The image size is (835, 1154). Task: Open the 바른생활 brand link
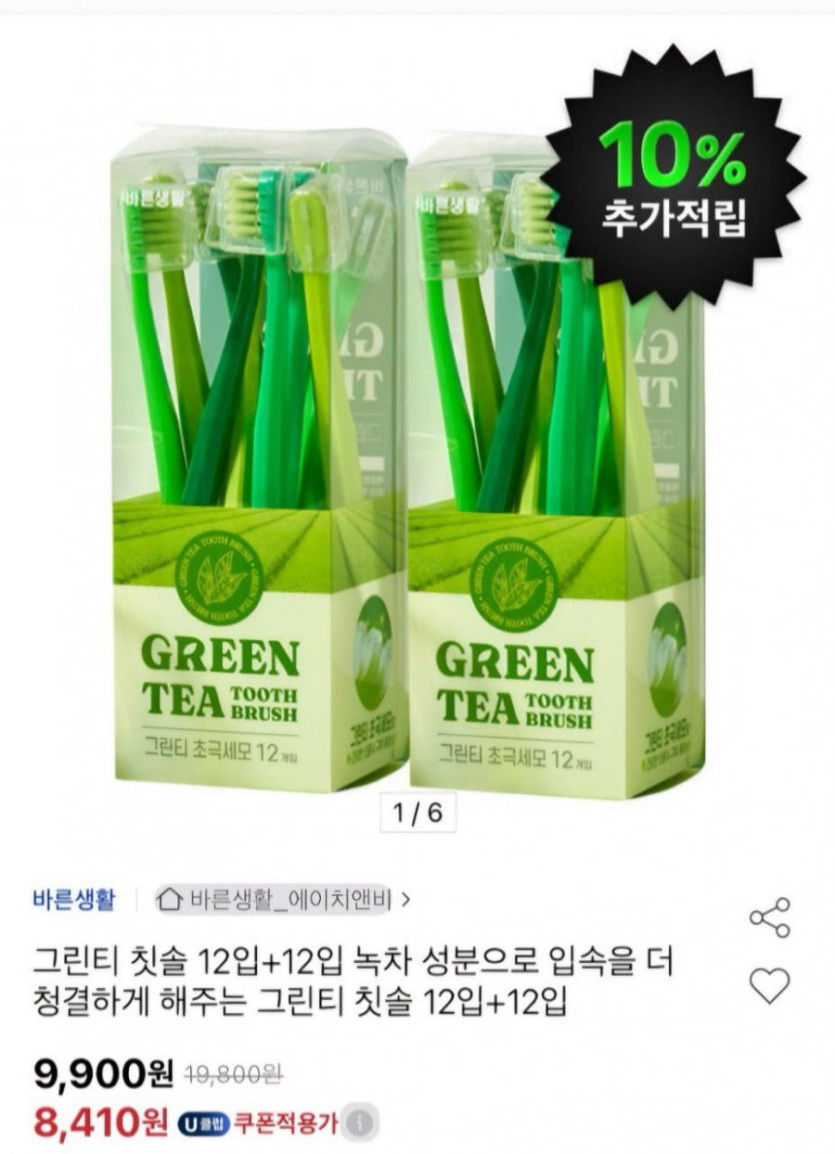coord(74,898)
